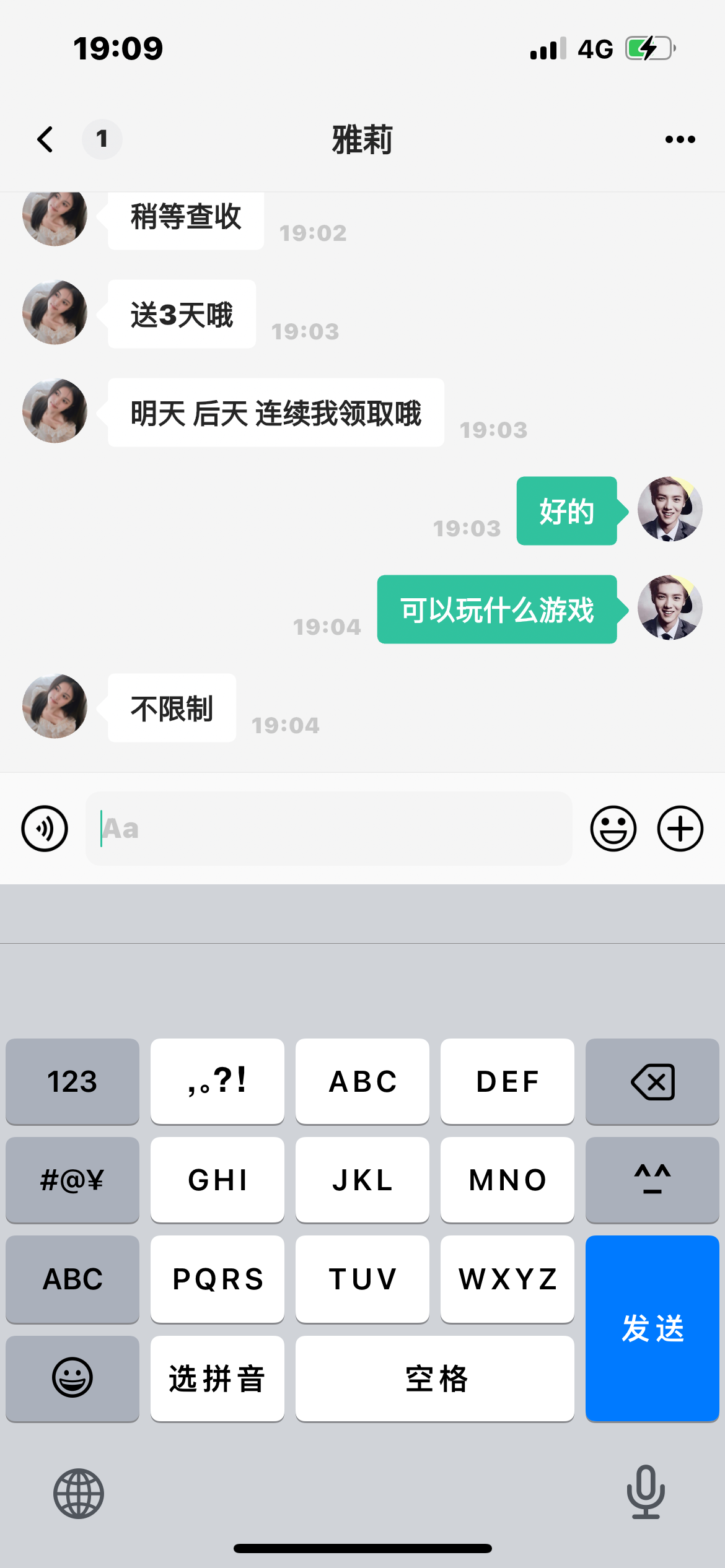This screenshot has width=725, height=1568.
Task: Switch input language with globe key
Action: click(x=78, y=1493)
